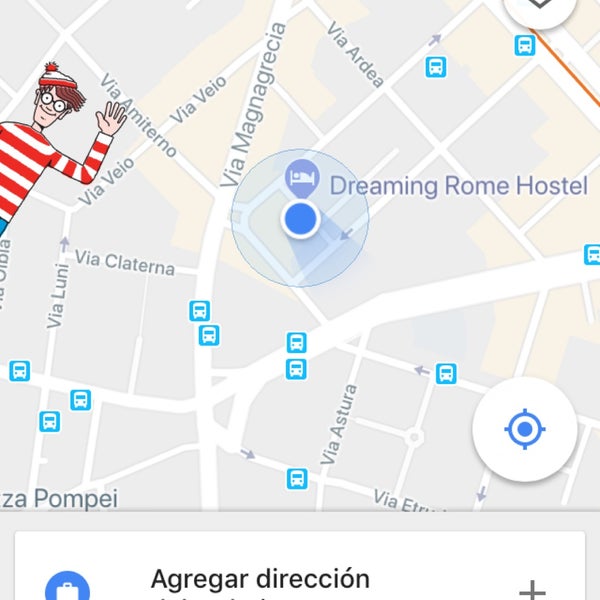Tap the blue current location dot
Viewport: 600px width, 600px height.
300,219
